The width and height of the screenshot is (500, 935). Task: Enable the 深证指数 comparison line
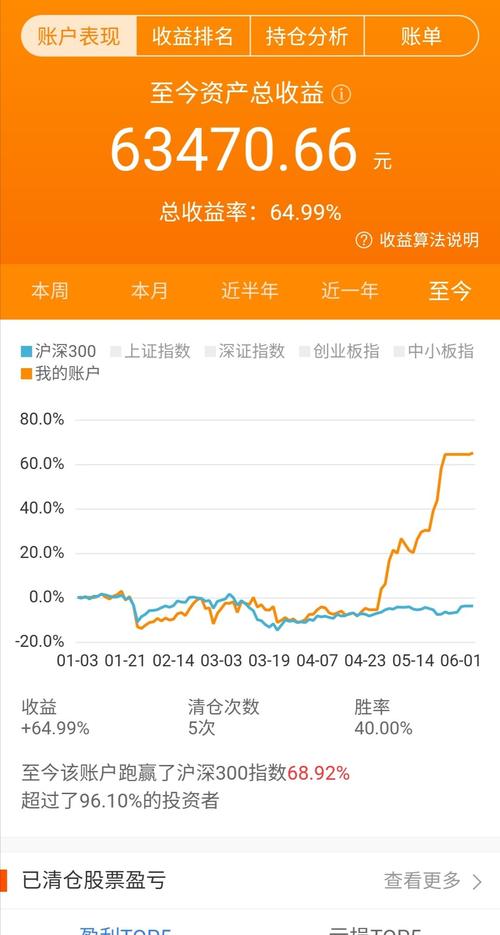244,351
